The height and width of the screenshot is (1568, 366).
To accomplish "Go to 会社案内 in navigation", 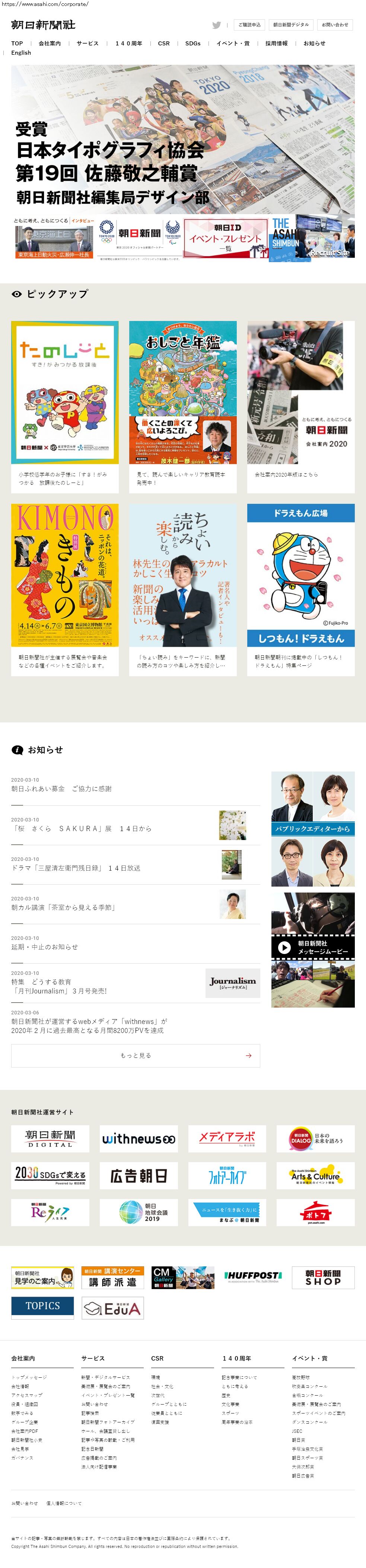I will click(50, 44).
